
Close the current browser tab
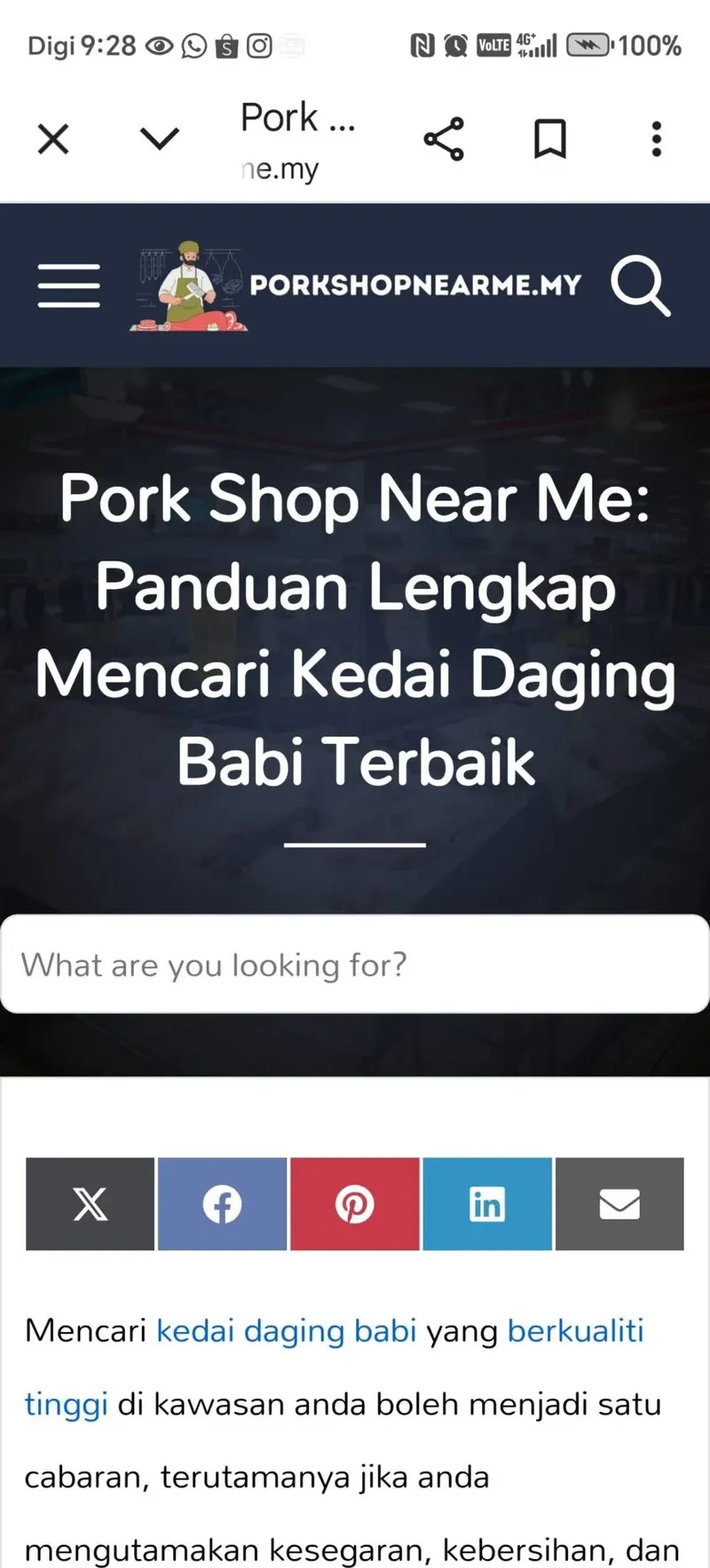click(52, 138)
